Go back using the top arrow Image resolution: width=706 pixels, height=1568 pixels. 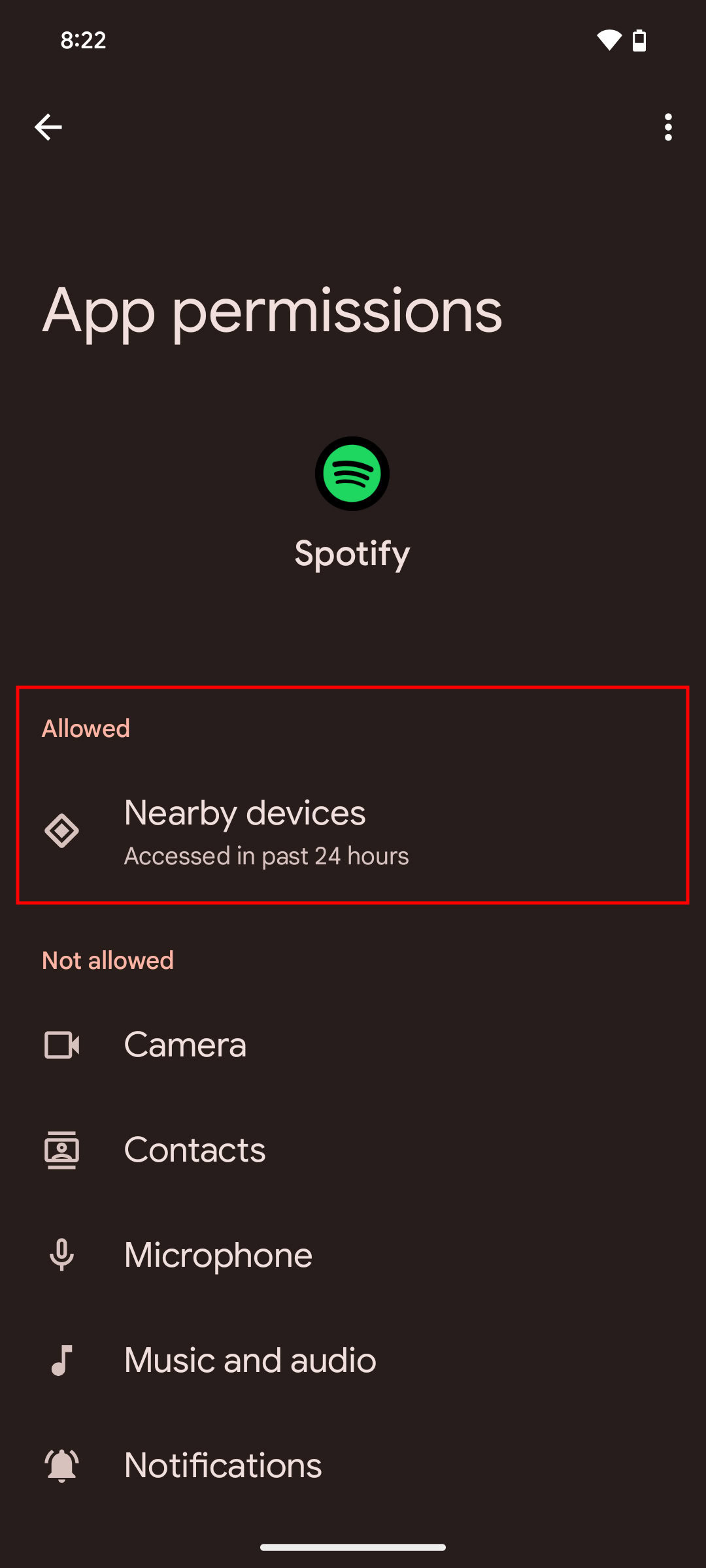[48, 127]
